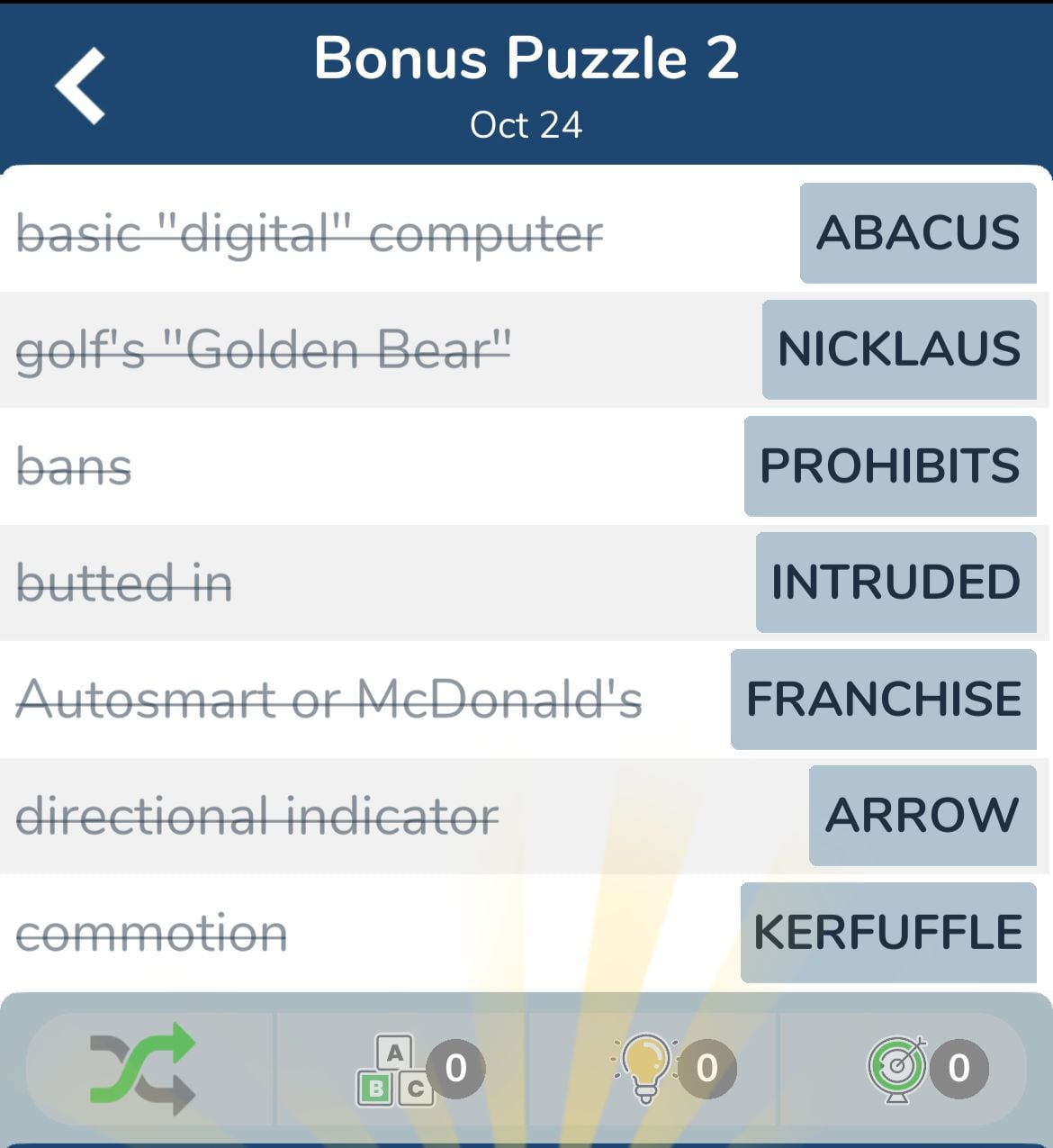Tap the KERFUFFLE answer tile
The height and width of the screenshot is (1148, 1053).
click(888, 932)
